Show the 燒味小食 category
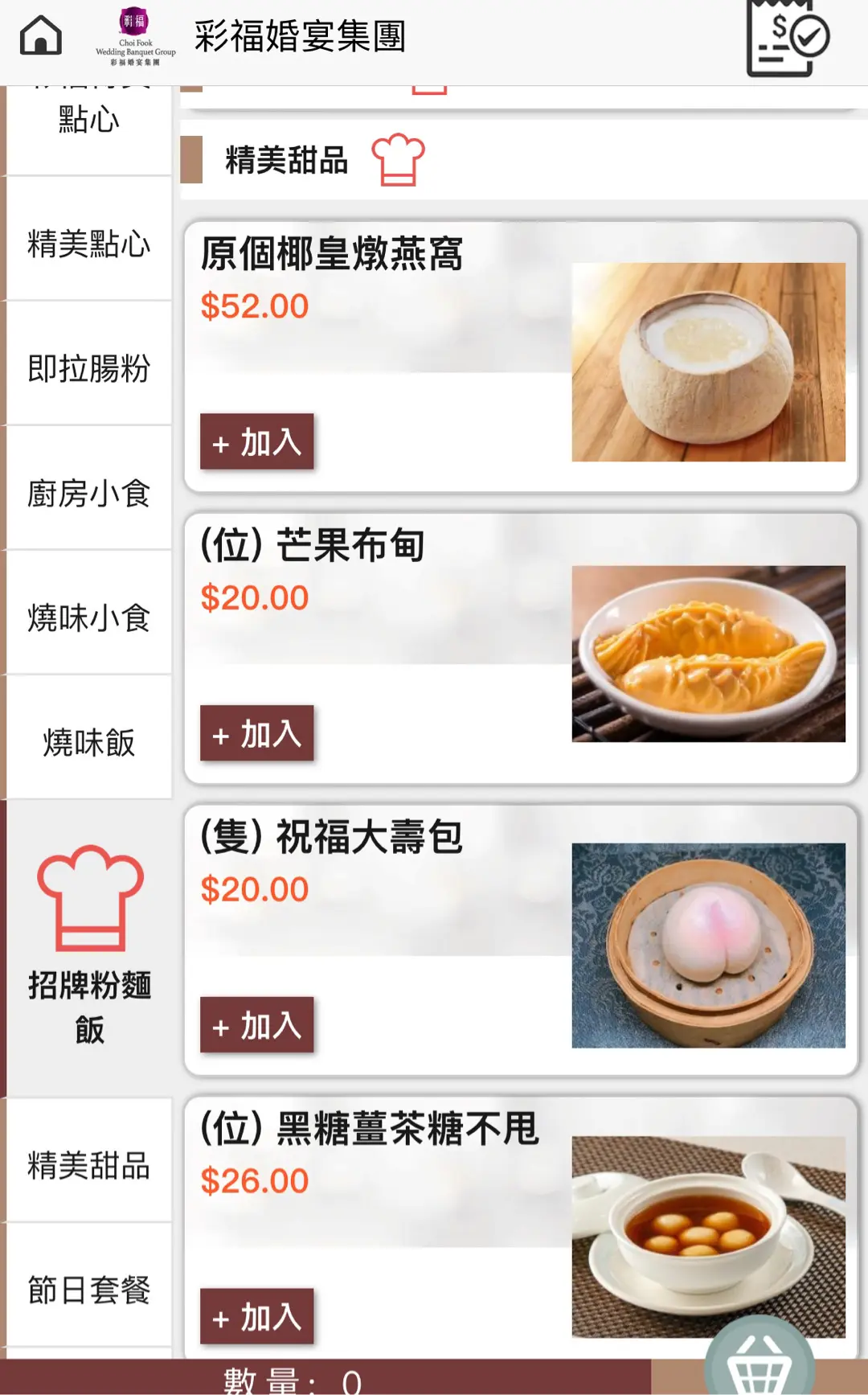Image resolution: width=868 pixels, height=1395 pixels. (x=88, y=617)
